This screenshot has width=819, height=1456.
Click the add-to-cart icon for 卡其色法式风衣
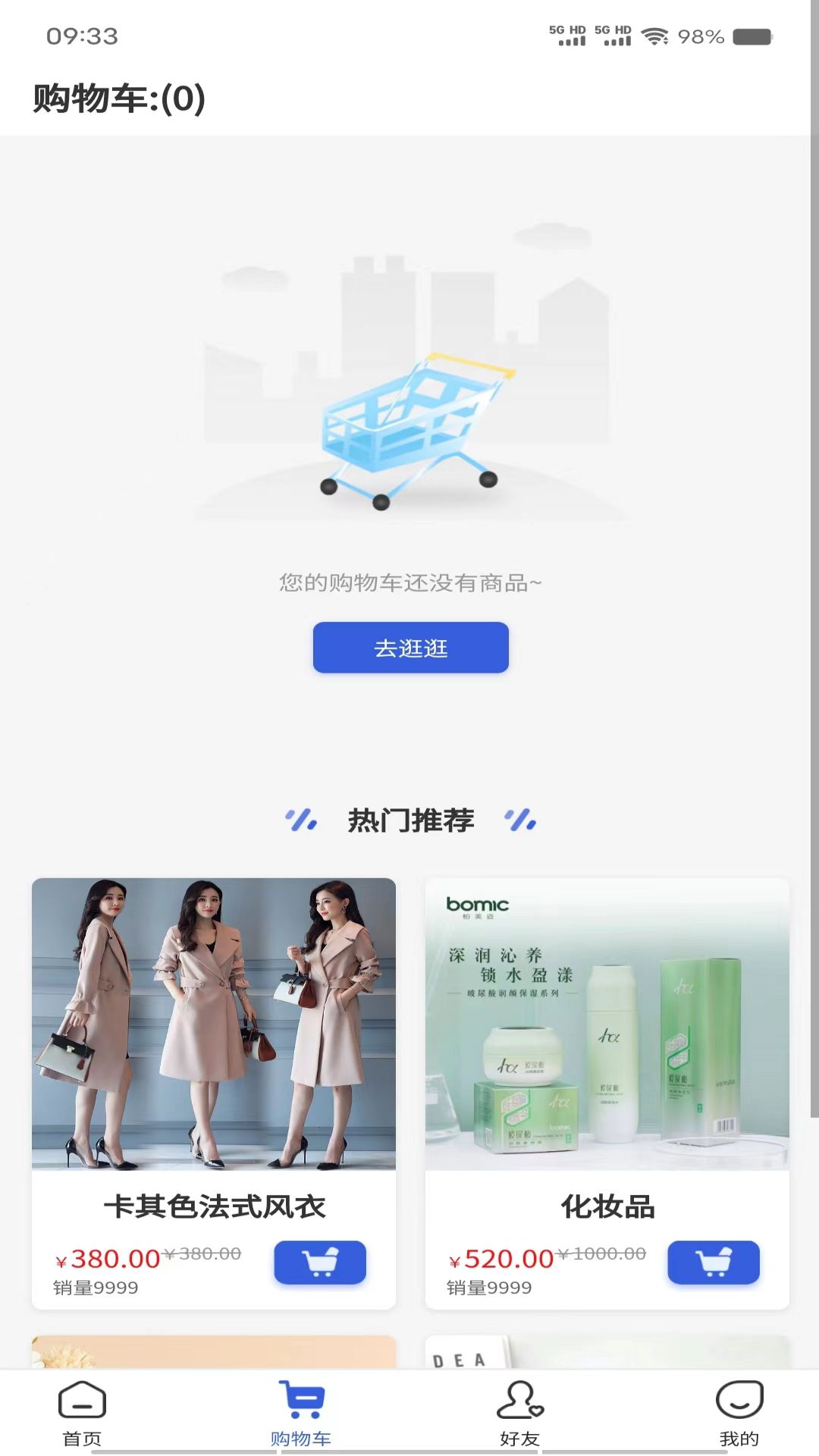(319, 1261)
